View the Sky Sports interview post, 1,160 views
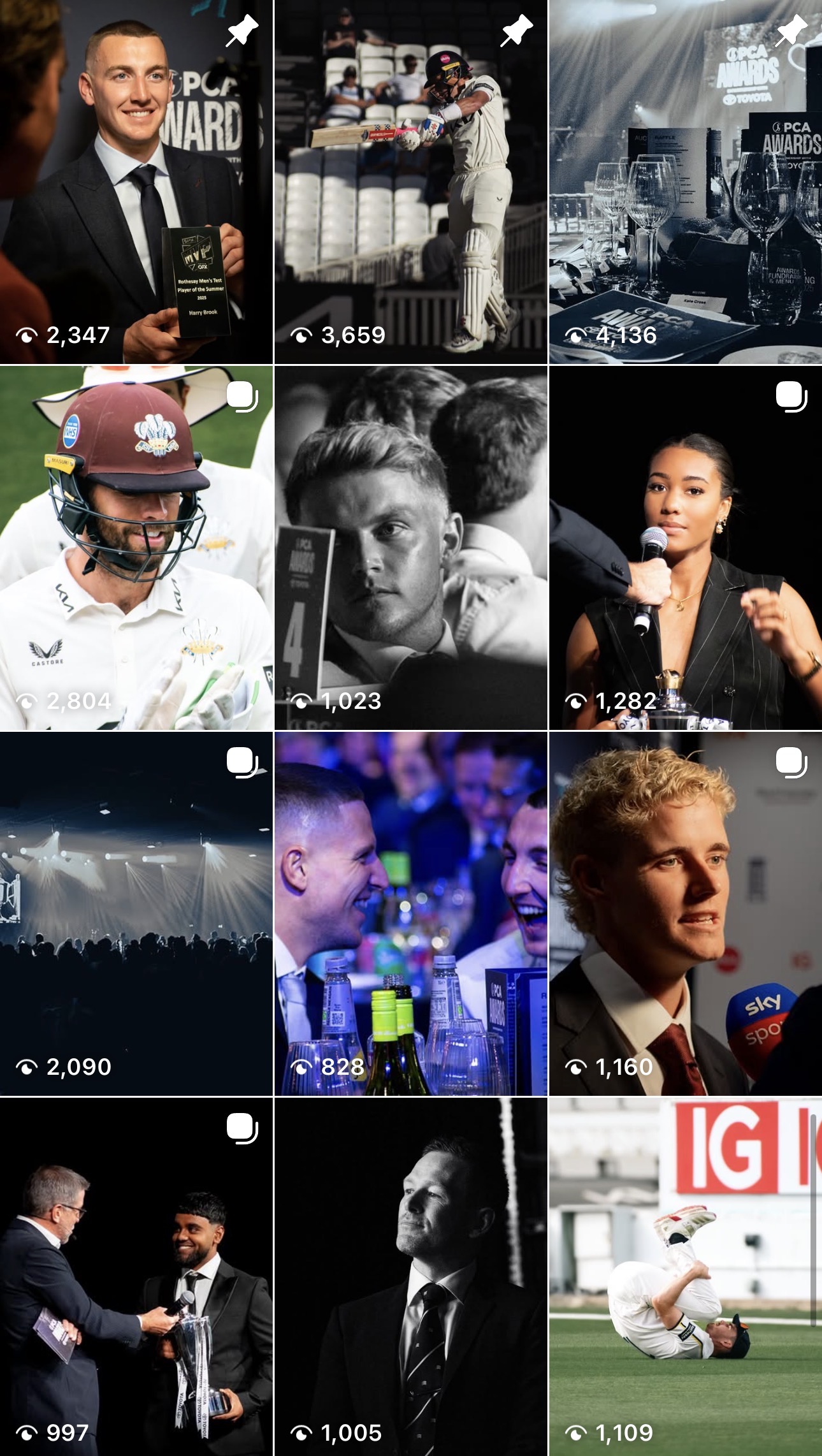Image resolution: width=822 pixels, height=1456 pixels. pyautogui.click(x=686, y=914)
